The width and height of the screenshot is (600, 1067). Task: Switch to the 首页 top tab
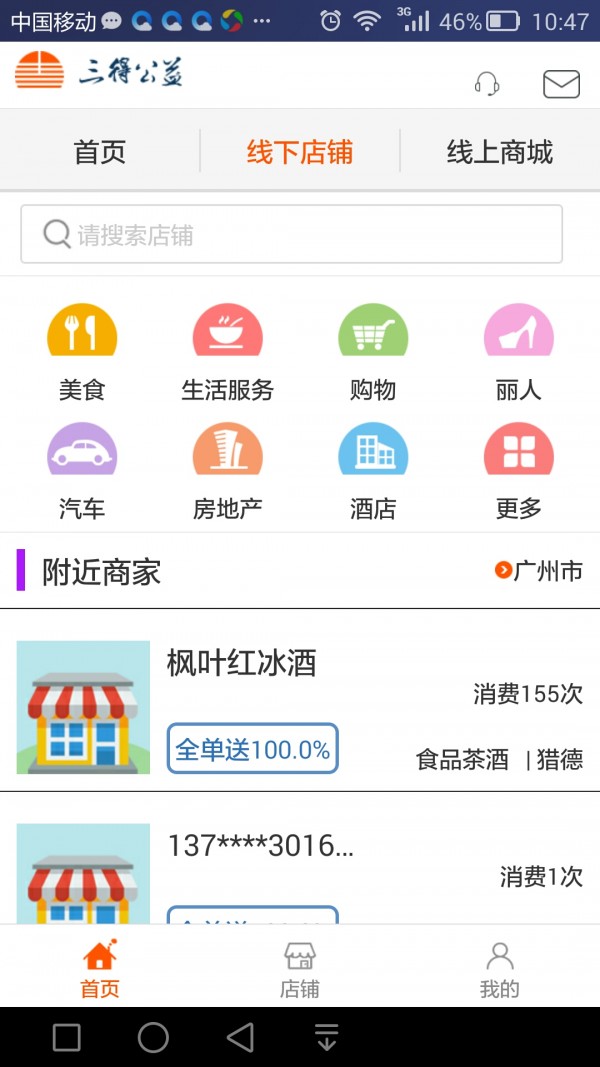(x=100, y=152)
